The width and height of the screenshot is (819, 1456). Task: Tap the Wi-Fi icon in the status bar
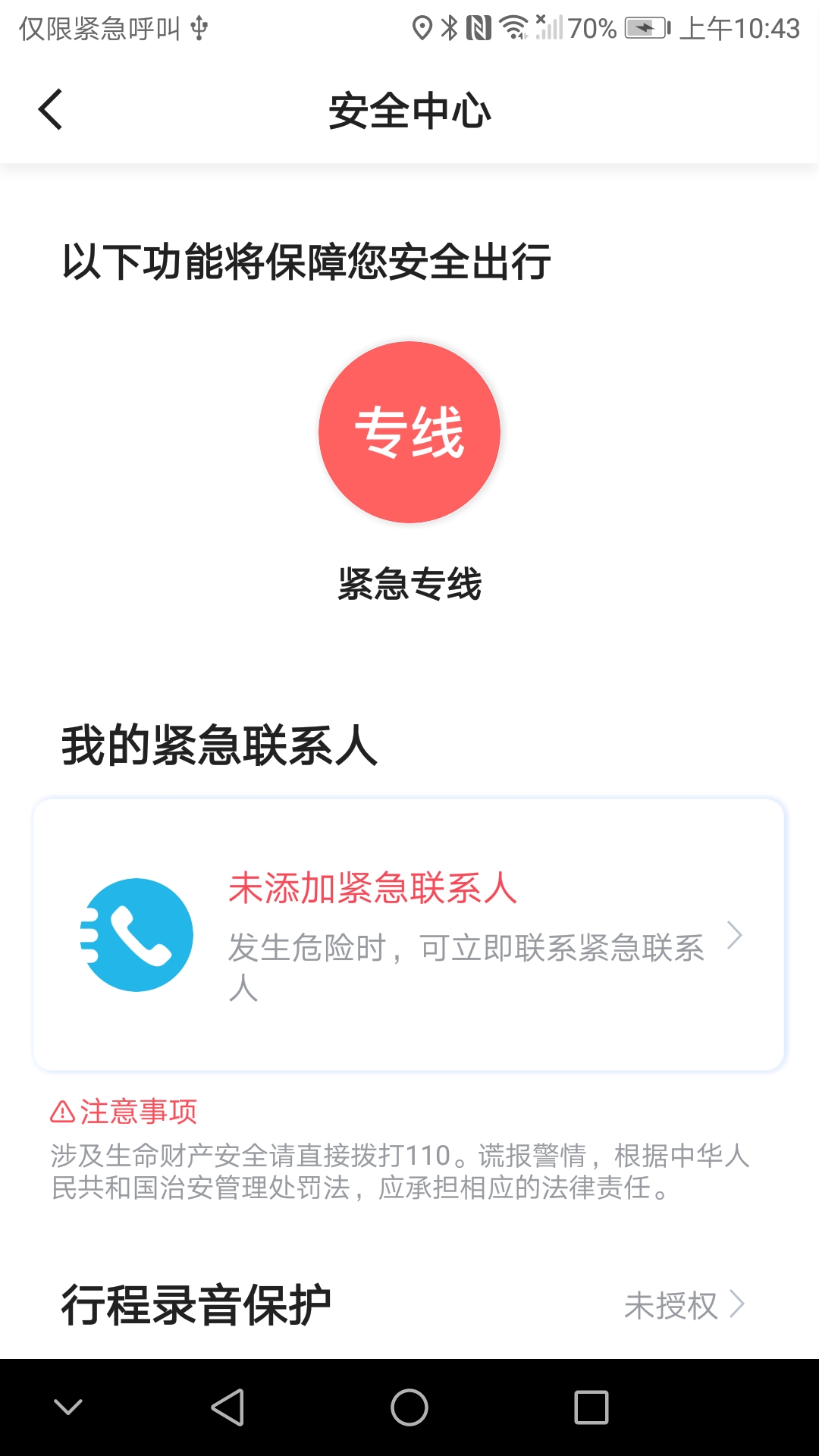point(512,28)
